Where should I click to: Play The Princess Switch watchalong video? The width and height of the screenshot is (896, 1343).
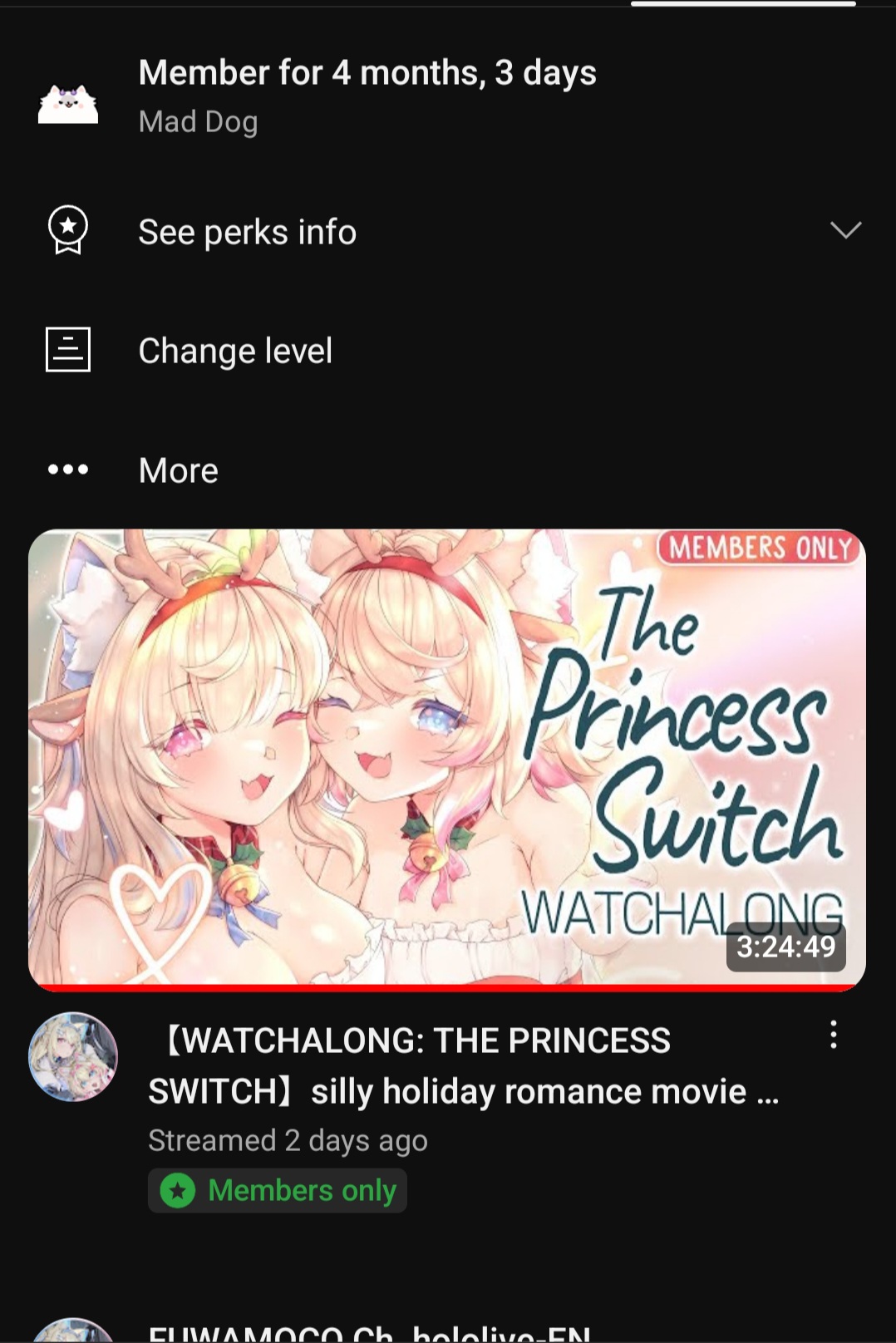point(447,758)
